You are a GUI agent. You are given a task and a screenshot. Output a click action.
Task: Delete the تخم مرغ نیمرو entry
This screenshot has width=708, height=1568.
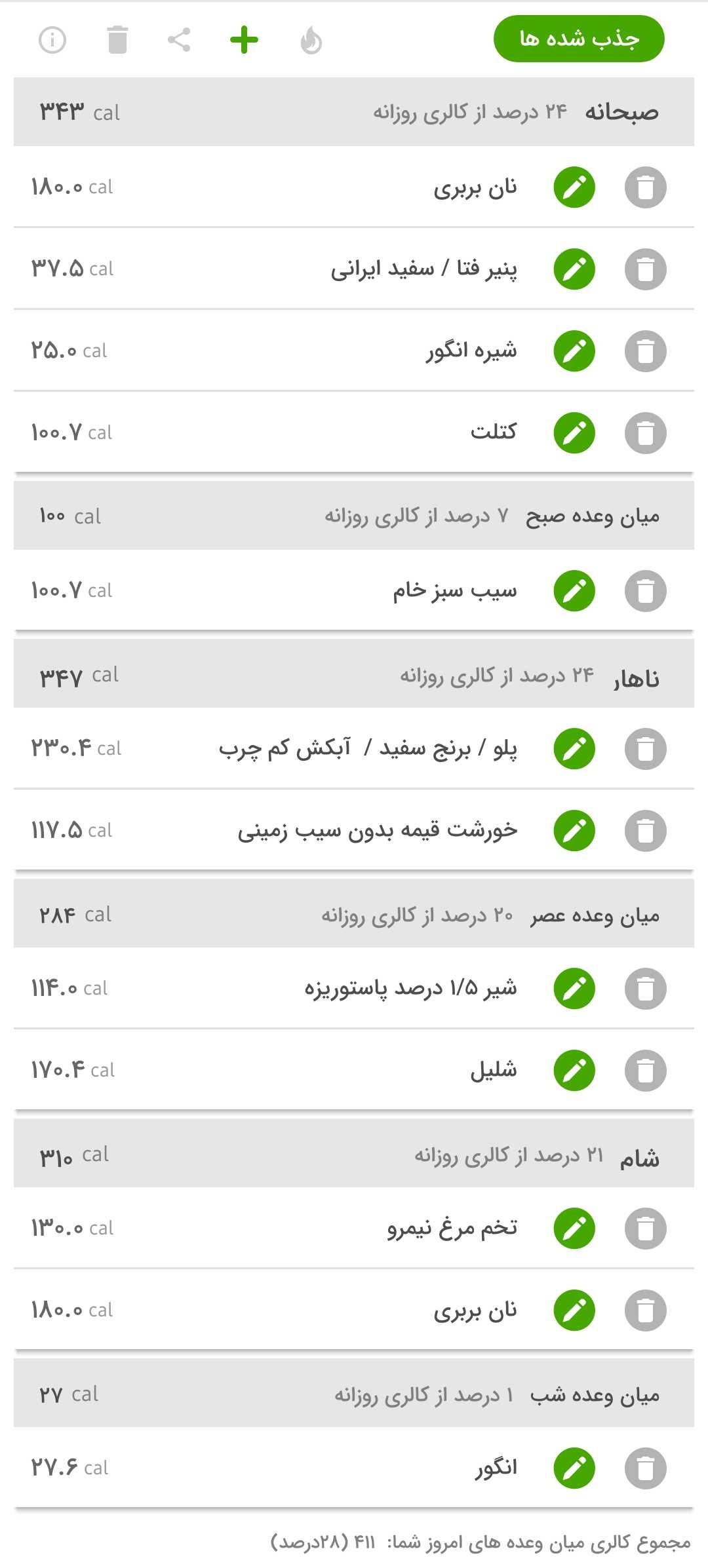pos(646,1228)
